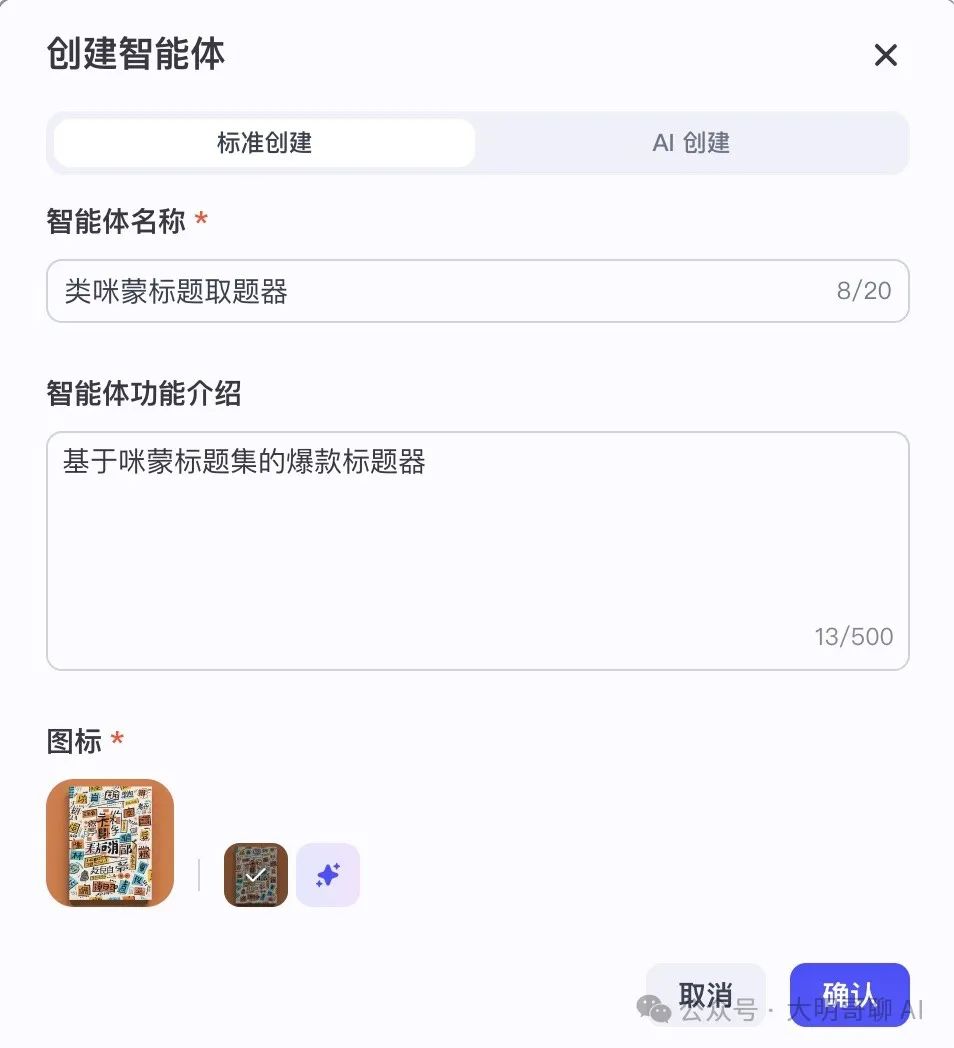The image size is (954, 1048).
Task: Close the 创建智能体 dialog
Action: pyautogui.click(x=885, y=55)
